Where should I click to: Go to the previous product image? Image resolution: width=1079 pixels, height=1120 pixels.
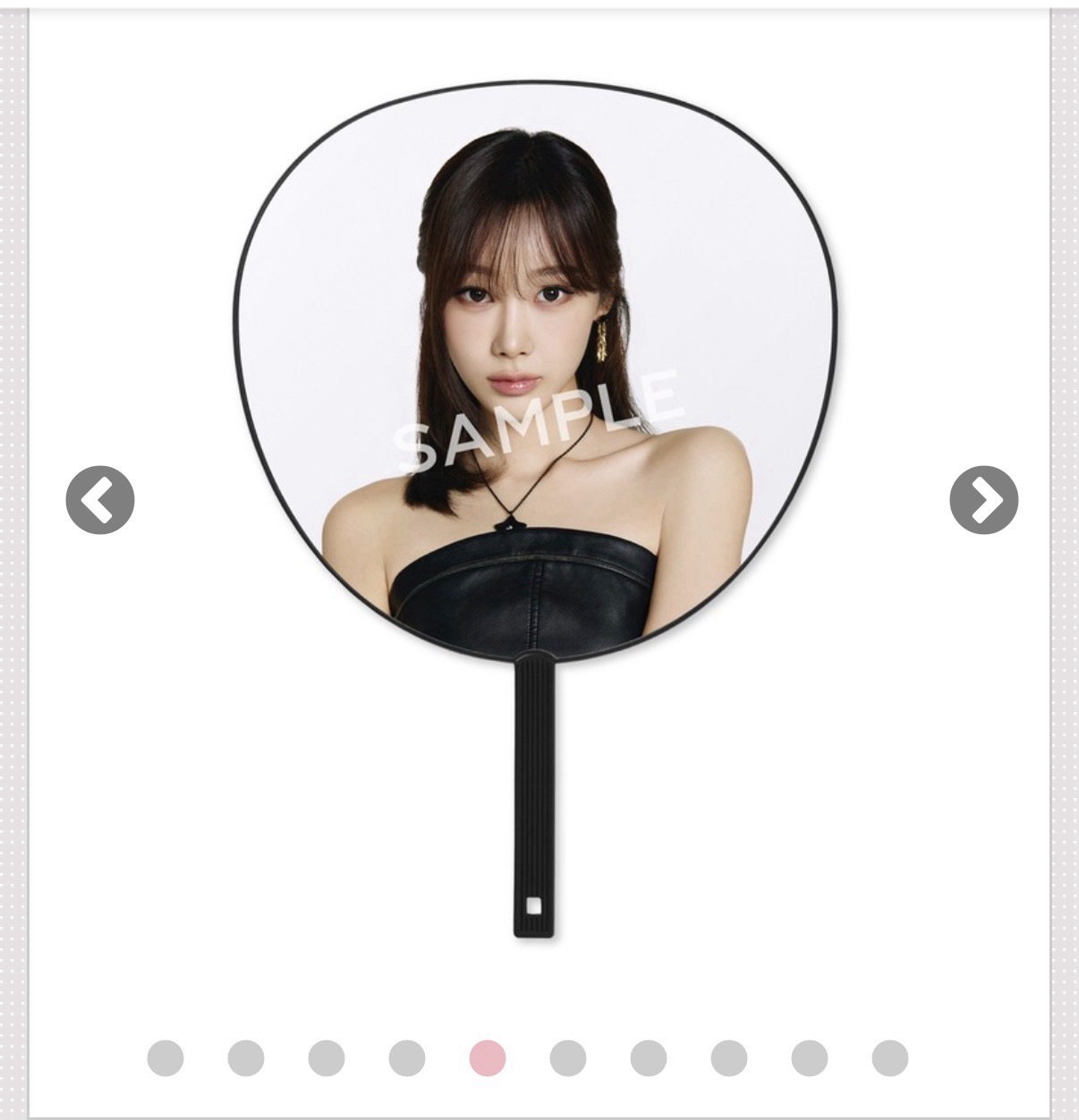click(x=100, y=500)
